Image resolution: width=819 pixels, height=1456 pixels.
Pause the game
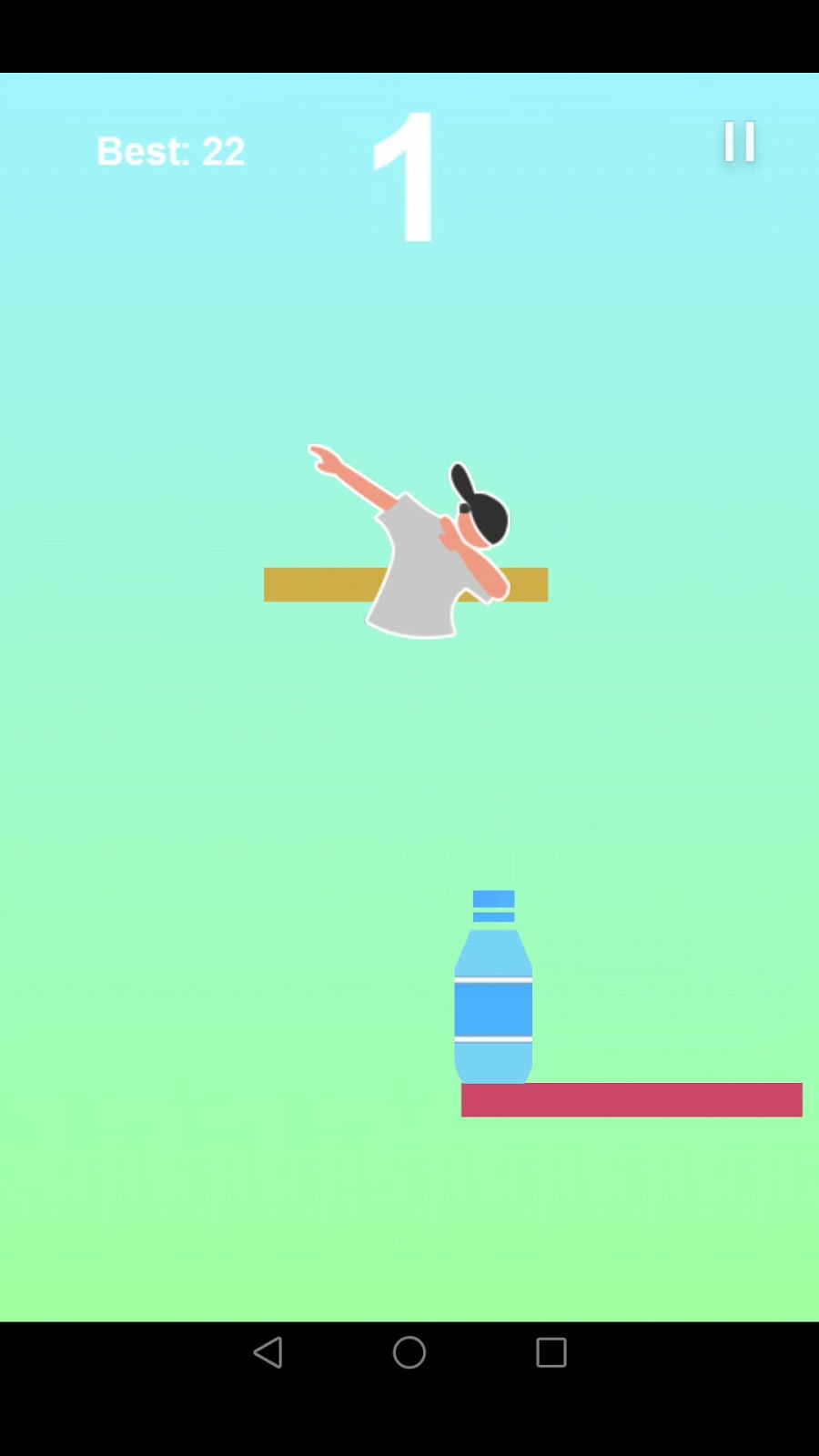click(739, 142)
